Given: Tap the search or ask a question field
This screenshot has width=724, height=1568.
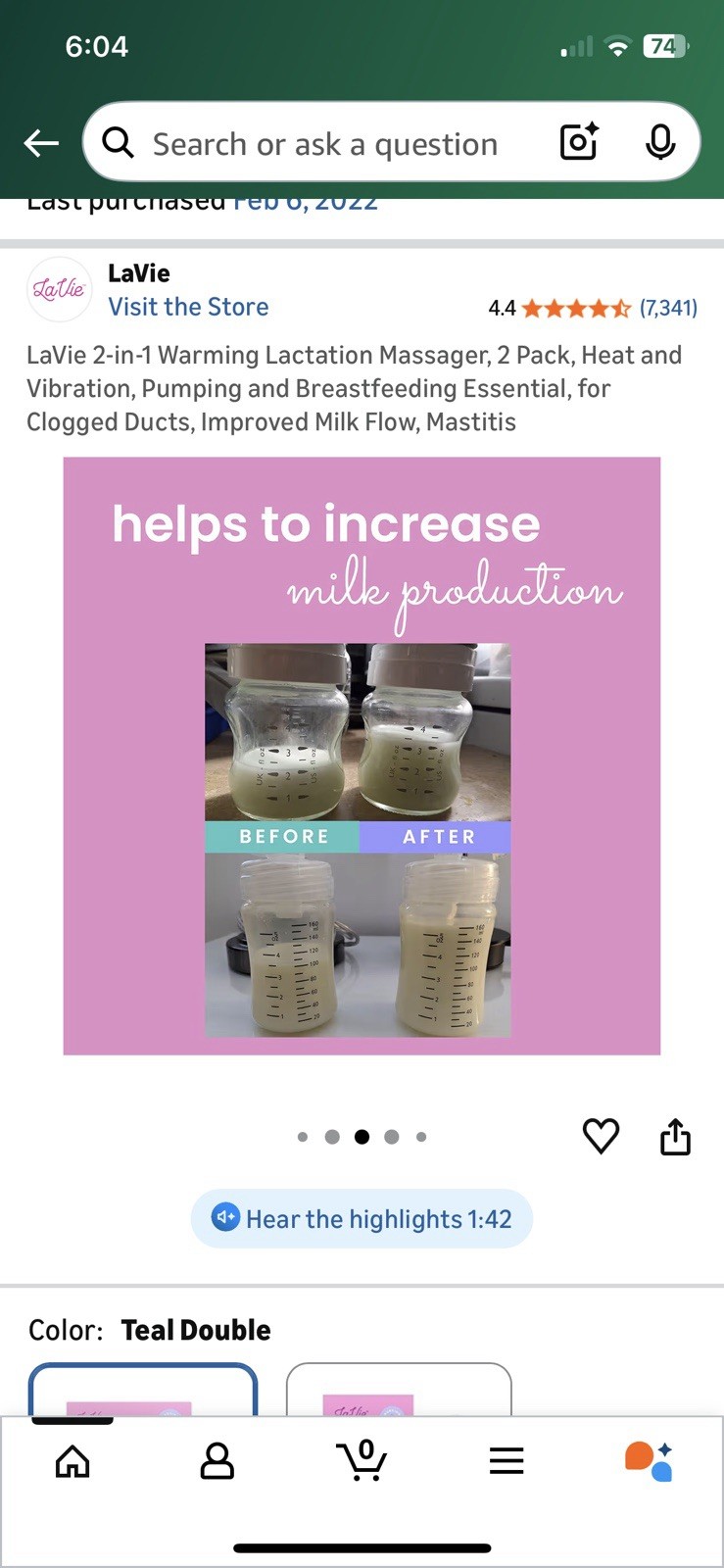Looking at the screenshot, I should [x=324, y=144].
